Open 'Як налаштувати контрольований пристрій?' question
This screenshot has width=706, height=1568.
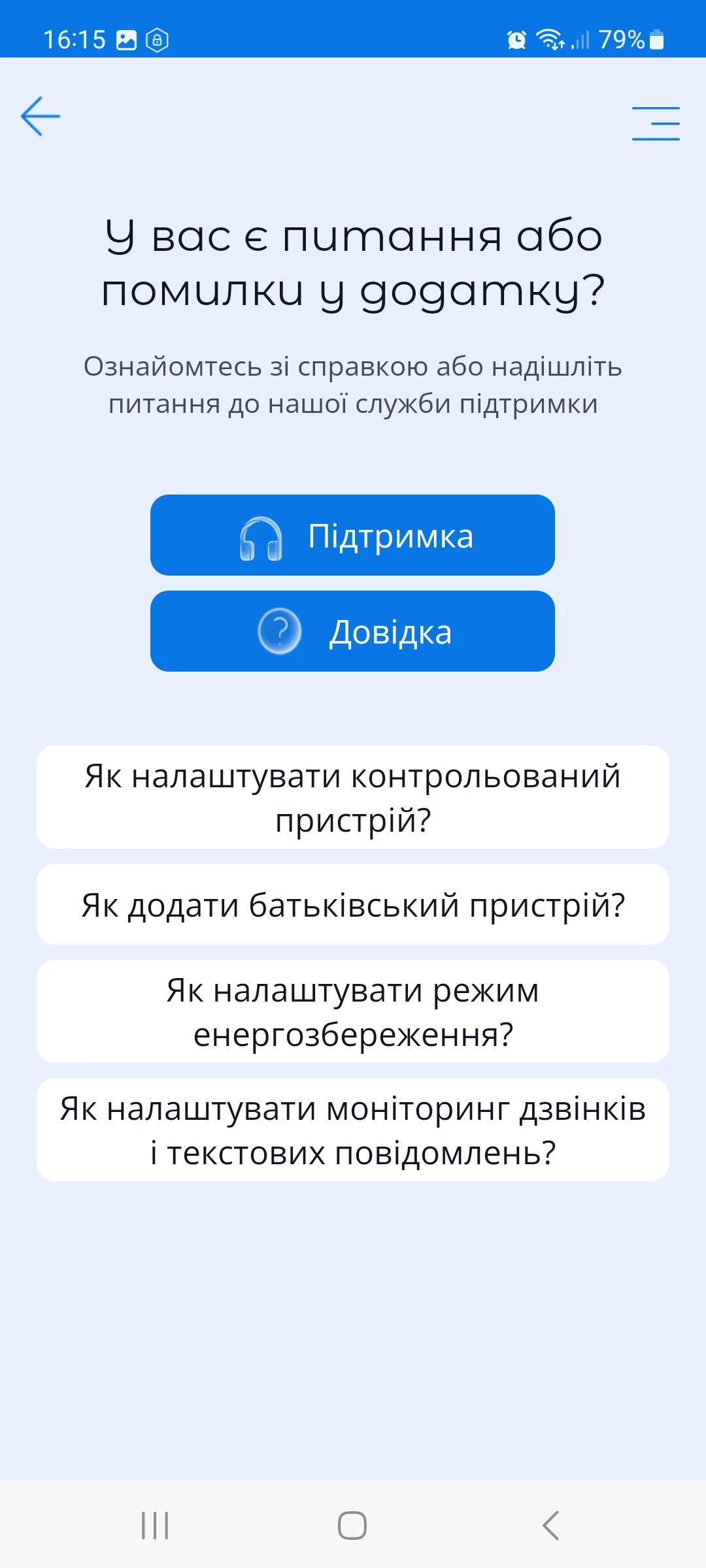click(353, 797)
